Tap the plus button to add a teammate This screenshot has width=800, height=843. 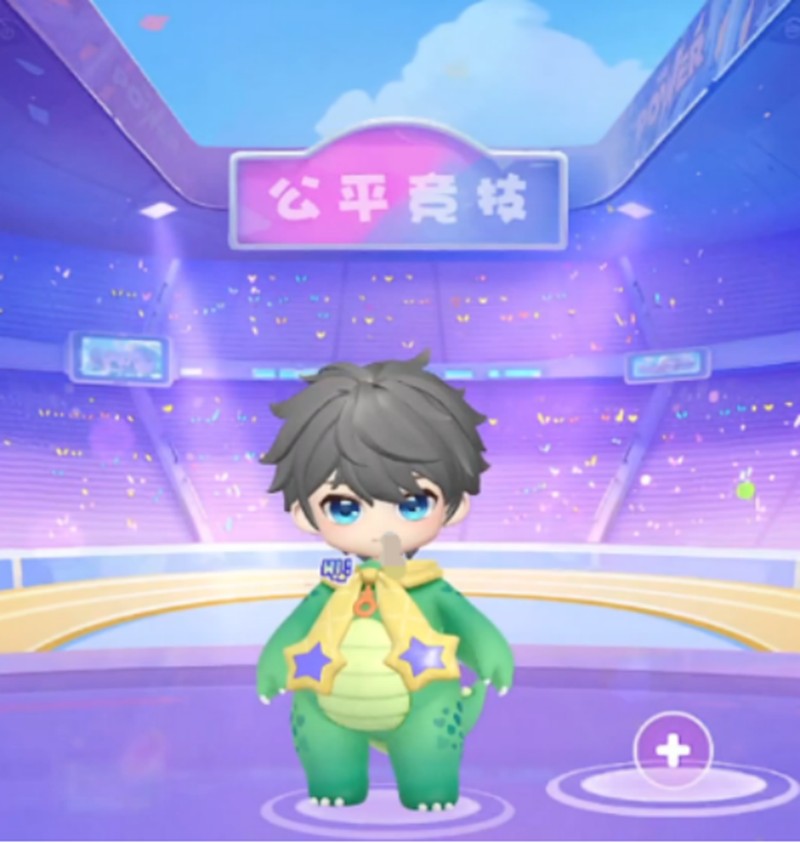[x=672, y=748]
